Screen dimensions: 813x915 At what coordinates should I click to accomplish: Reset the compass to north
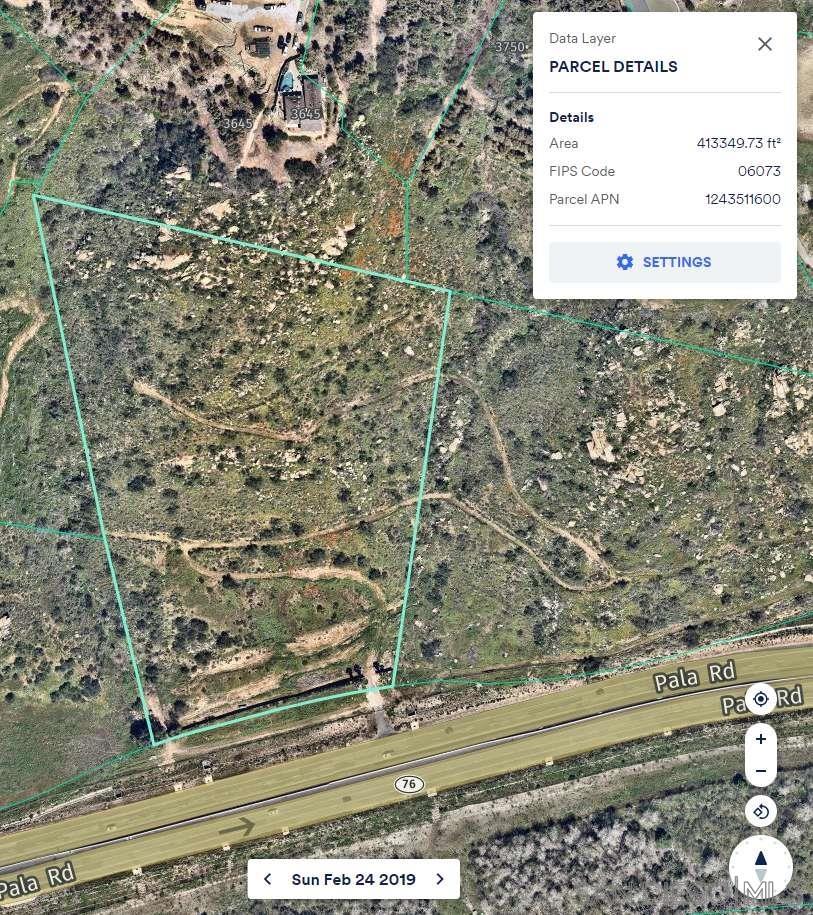761,866
